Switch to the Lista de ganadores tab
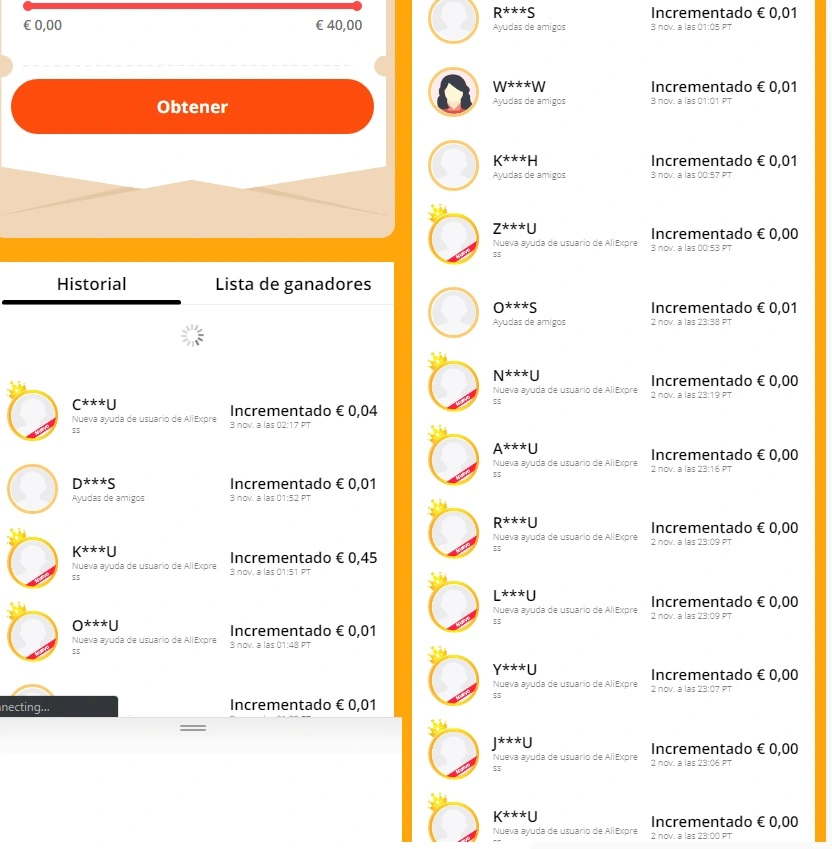832x849 pixels. click(x=293, y=284)
